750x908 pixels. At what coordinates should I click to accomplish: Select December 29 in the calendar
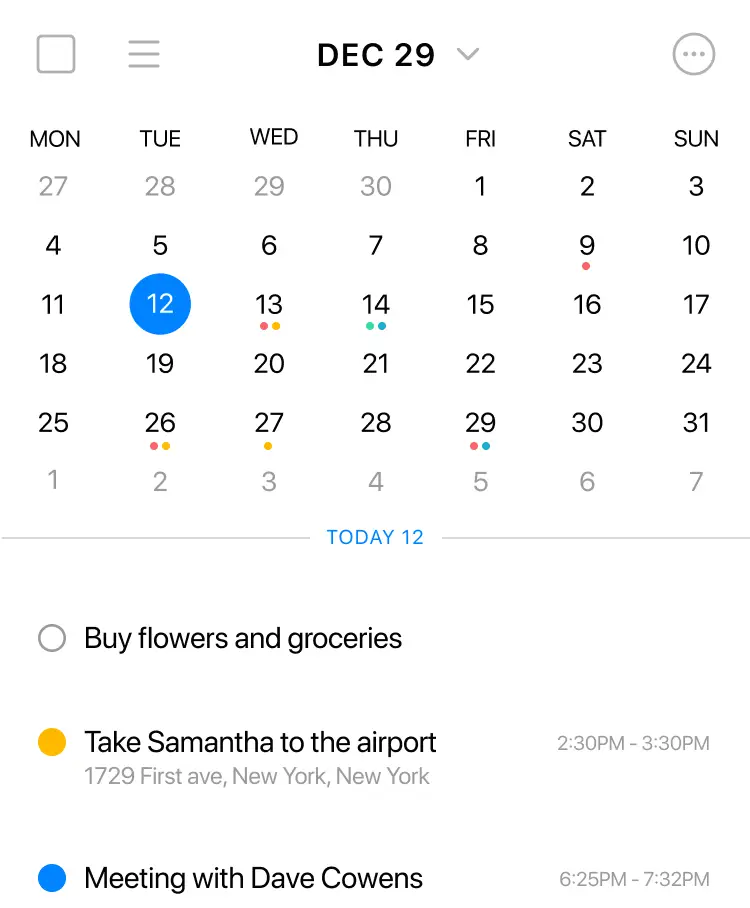point(481,423)
